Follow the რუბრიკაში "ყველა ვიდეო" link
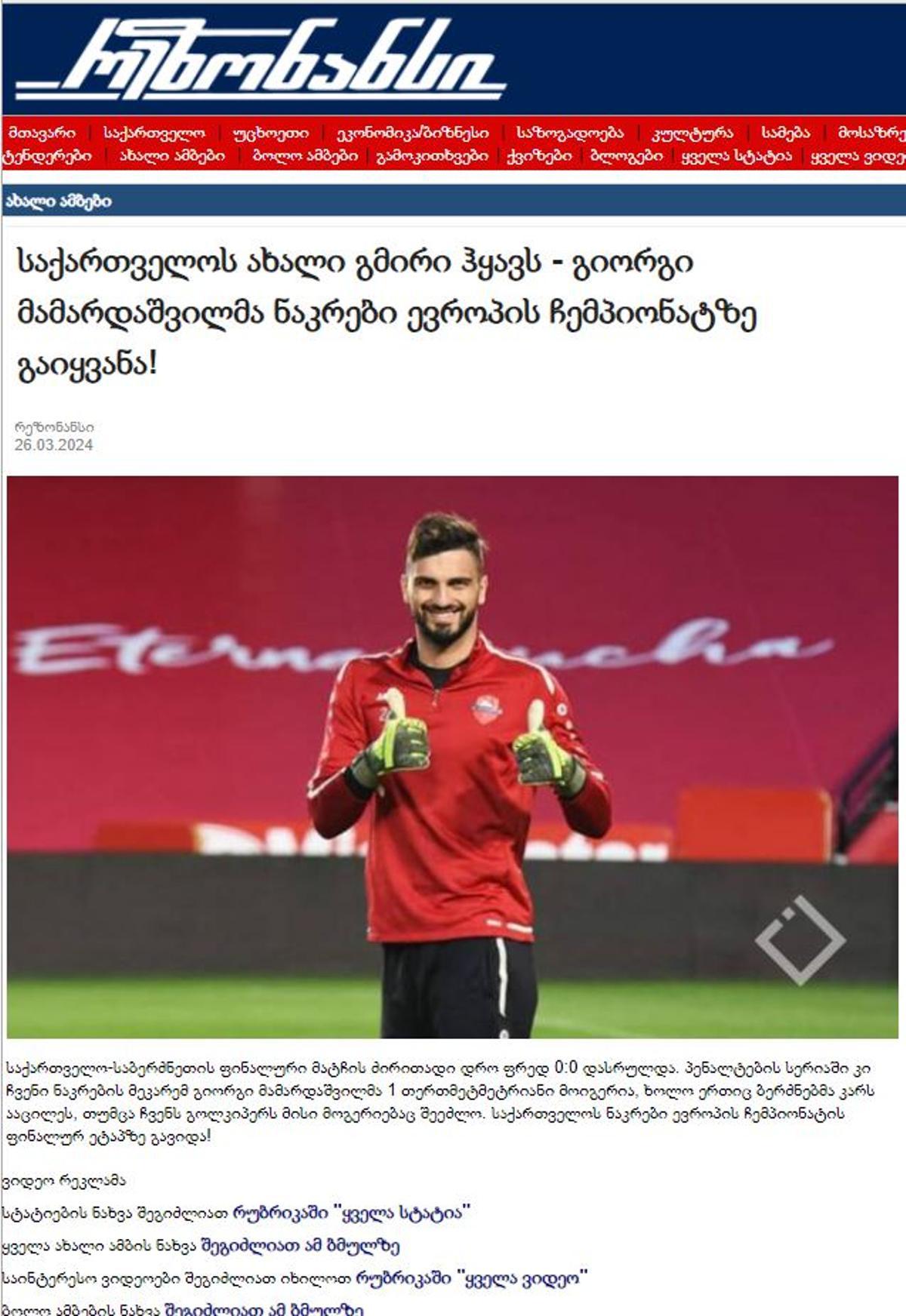This screenshot has height=1316, width=906. [471, 1278]
